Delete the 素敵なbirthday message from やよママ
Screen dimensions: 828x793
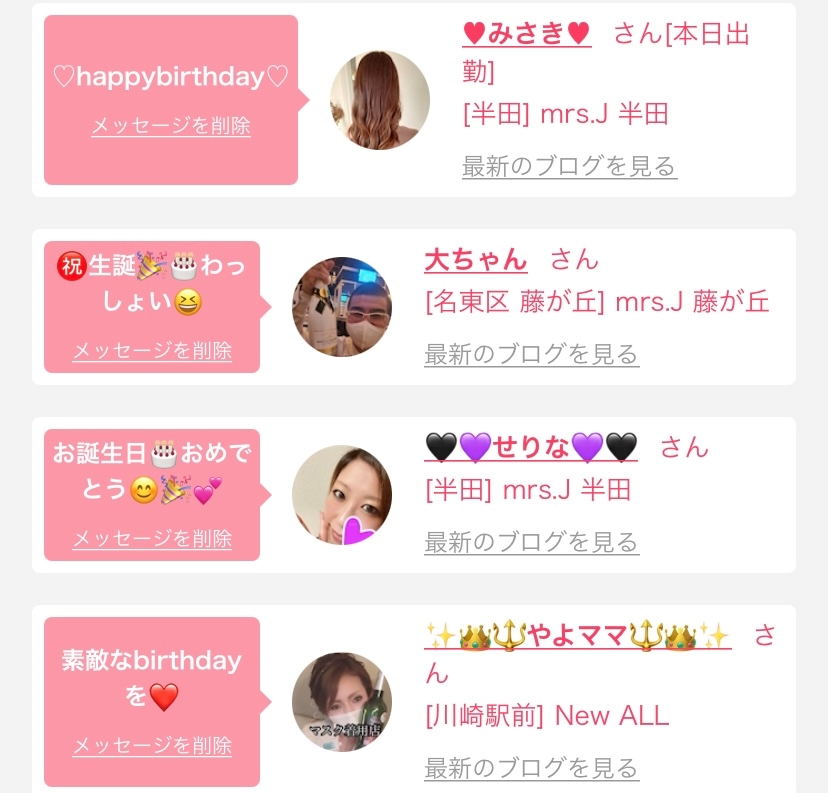tap(152, 745)
